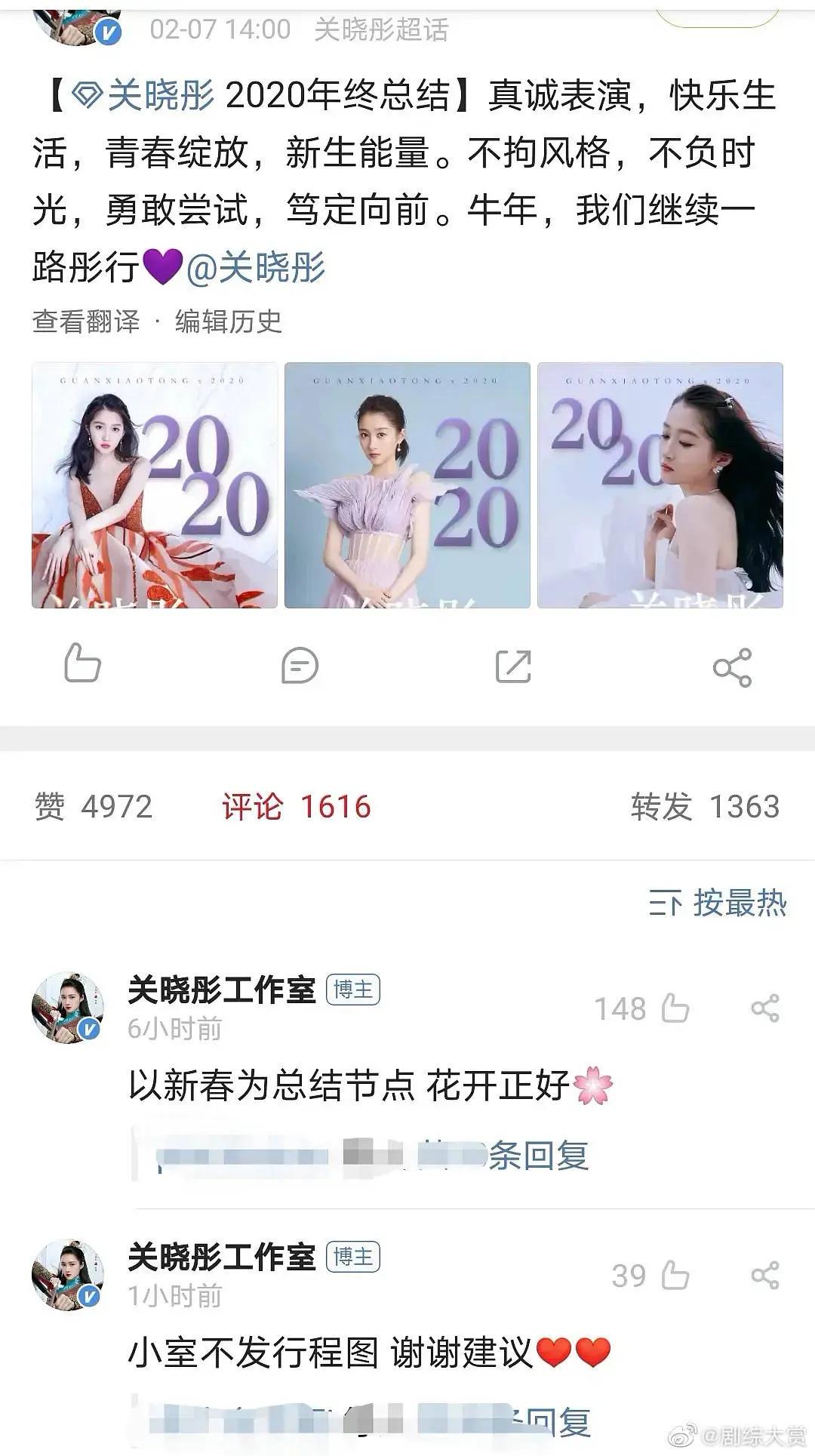Open the middle photo with the purple dress
Screen dimensions: 815x1456
(407, 485)
